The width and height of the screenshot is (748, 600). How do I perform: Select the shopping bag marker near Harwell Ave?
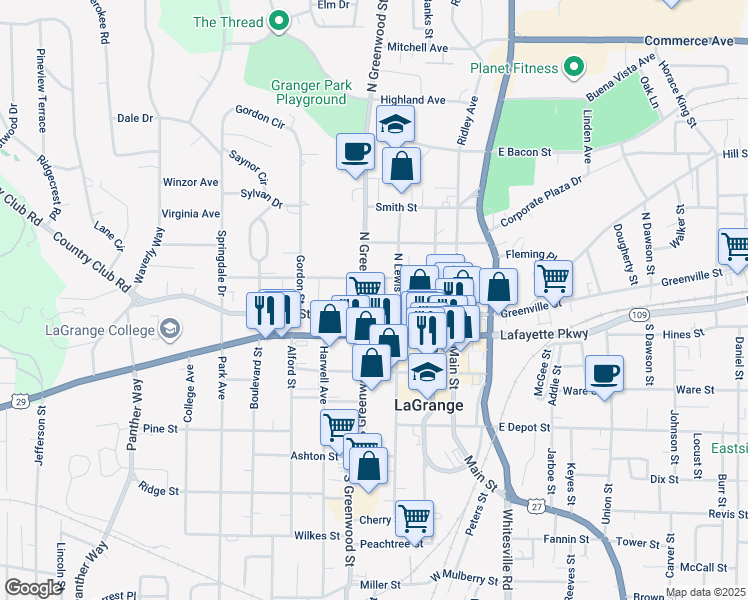(329, 319)
